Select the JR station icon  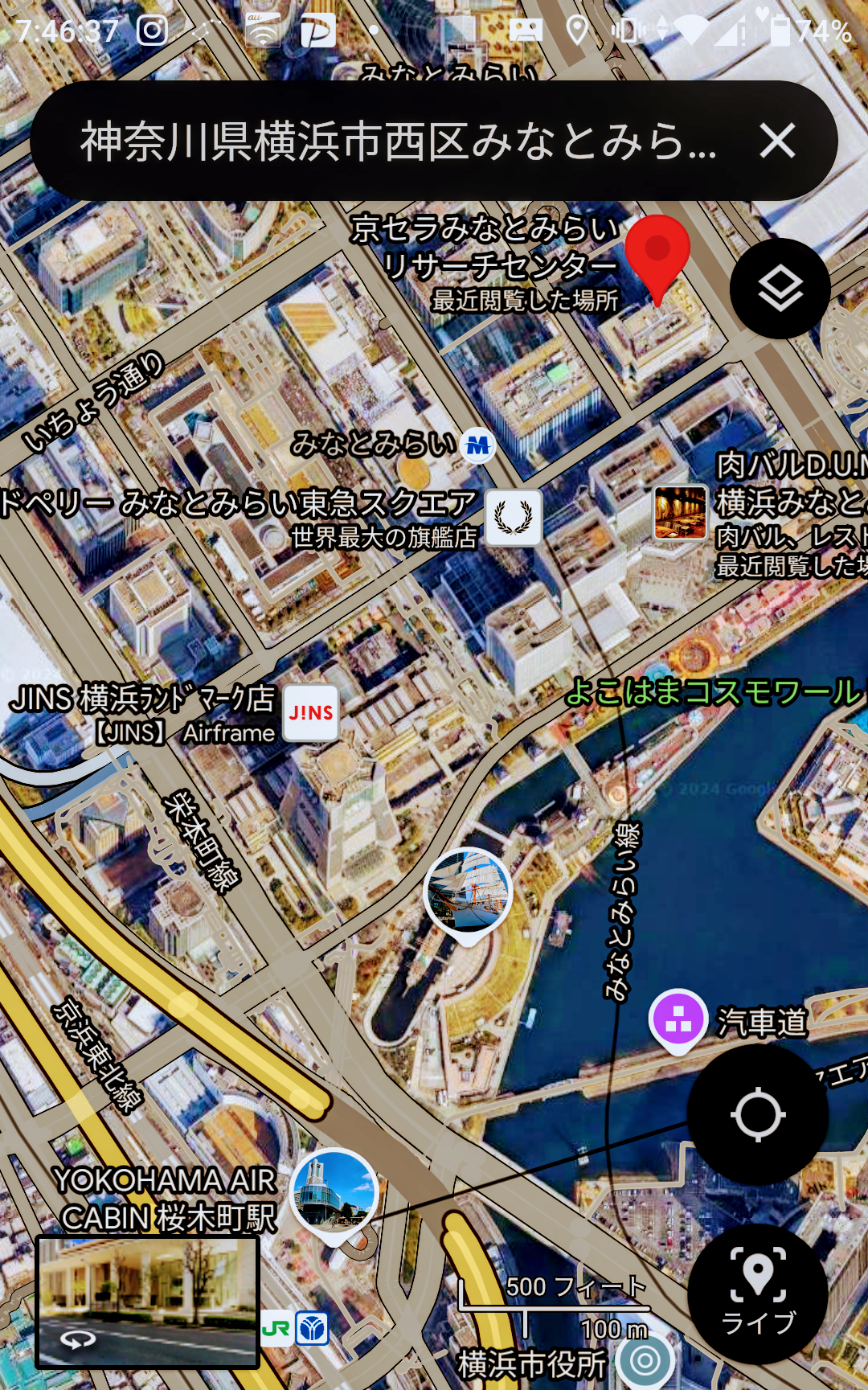tap(276, 1328)
